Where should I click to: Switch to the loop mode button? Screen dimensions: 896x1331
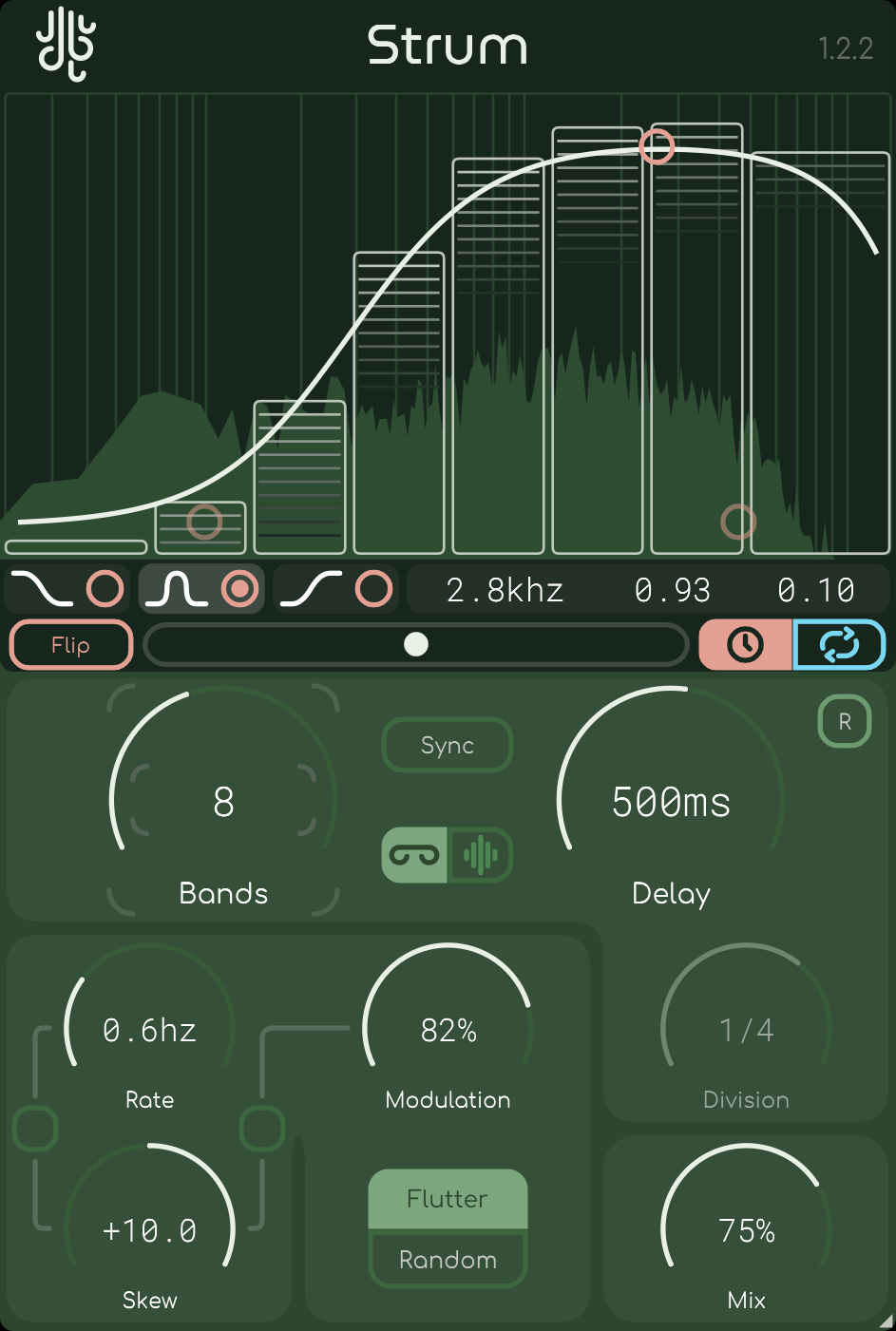pos(839,645)
